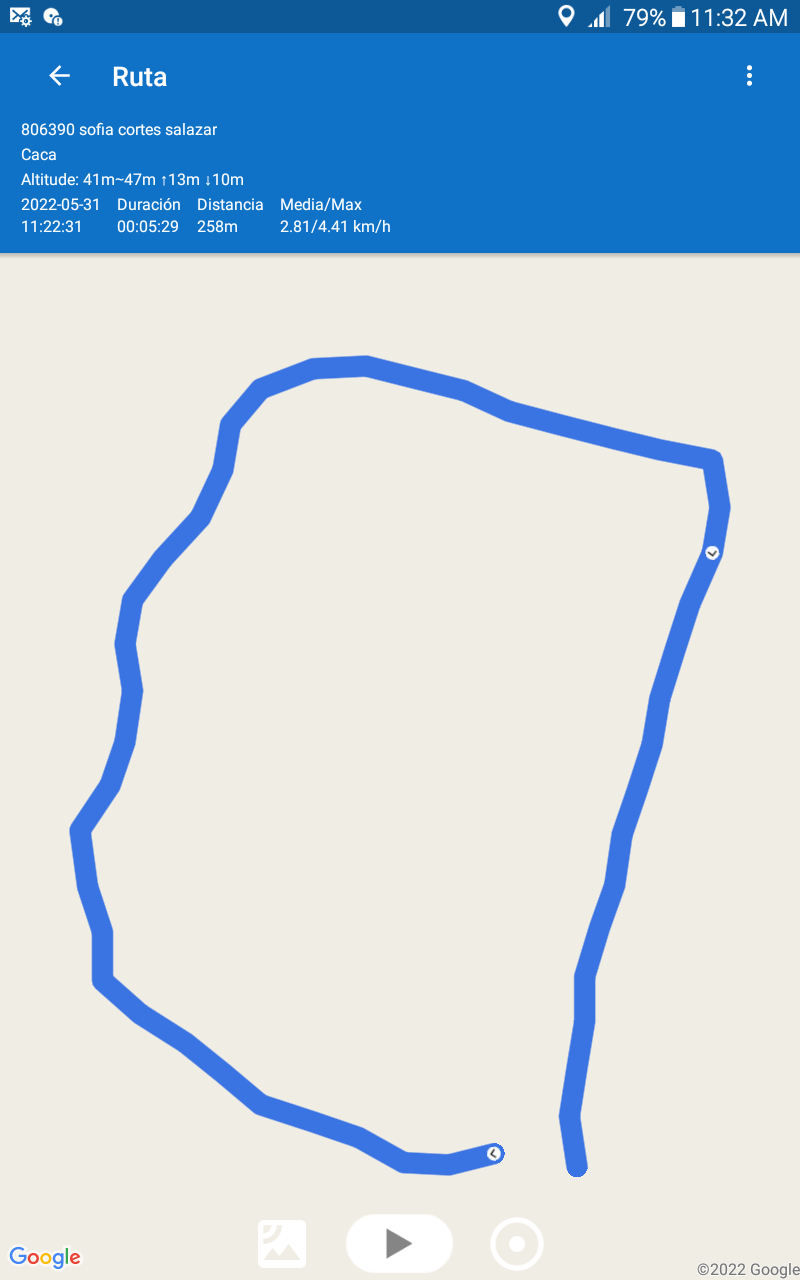Viewport: 800px width, 1280px height.
Task: Tap the circular target button
Action: pyautogui.click(x=517, y=1244)
